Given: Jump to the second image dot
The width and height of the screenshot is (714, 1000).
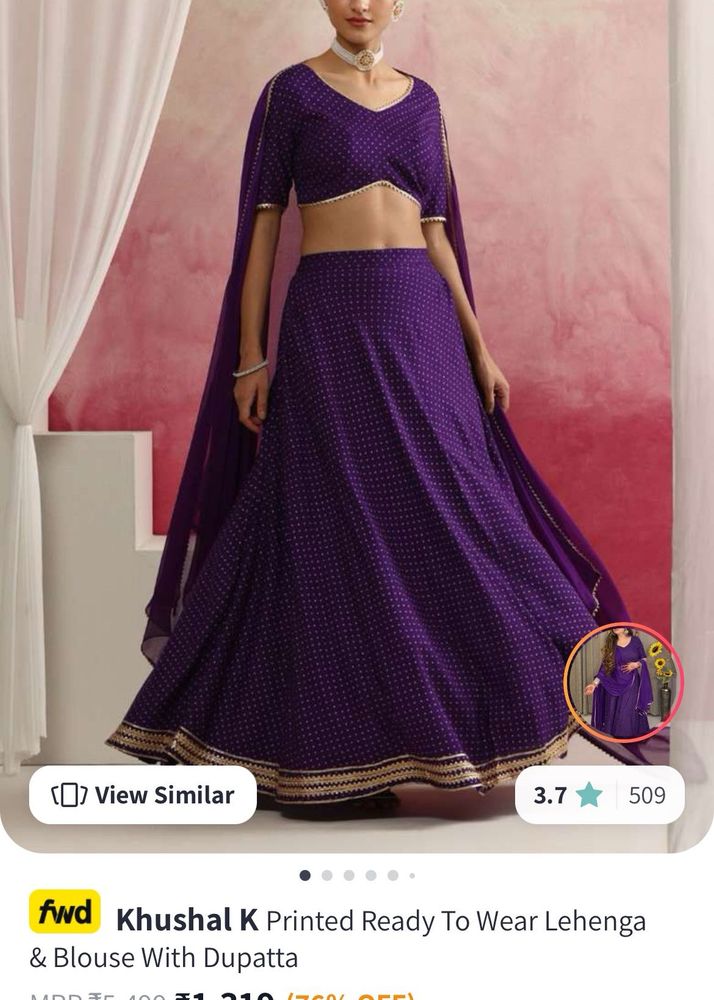Looking at the screenshot, I should (x=327, y=875).
